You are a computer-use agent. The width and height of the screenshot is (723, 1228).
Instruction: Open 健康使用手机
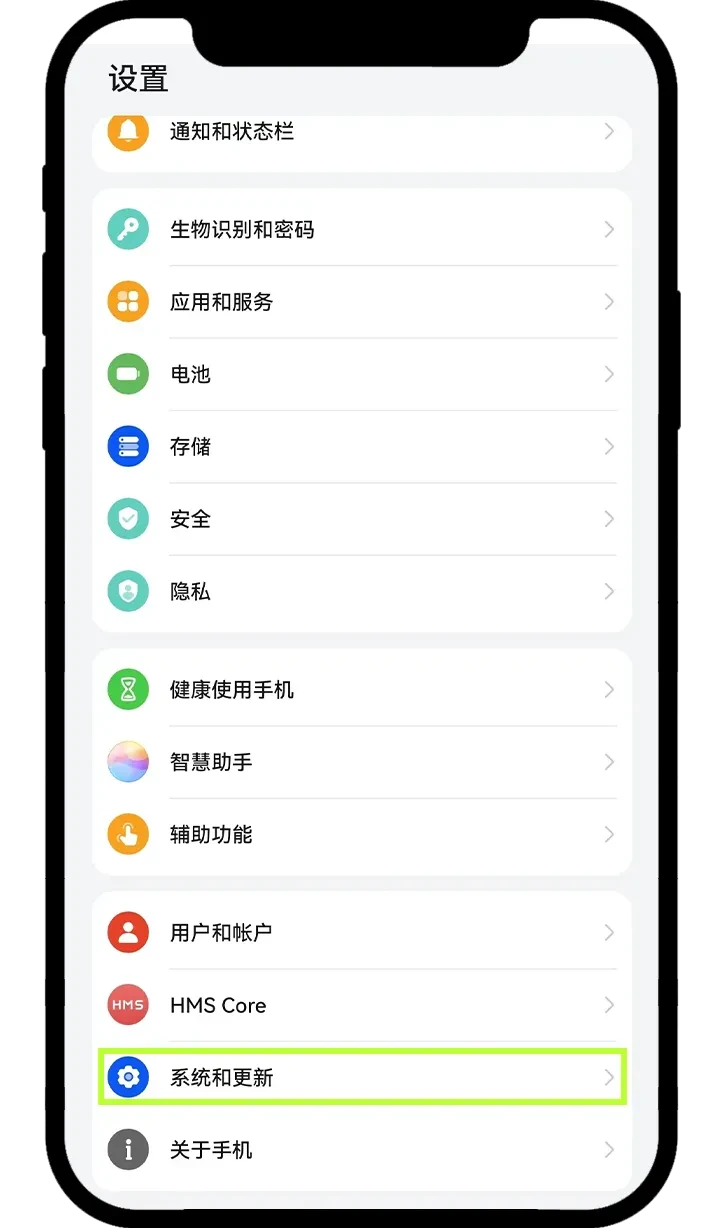[360, 690]
